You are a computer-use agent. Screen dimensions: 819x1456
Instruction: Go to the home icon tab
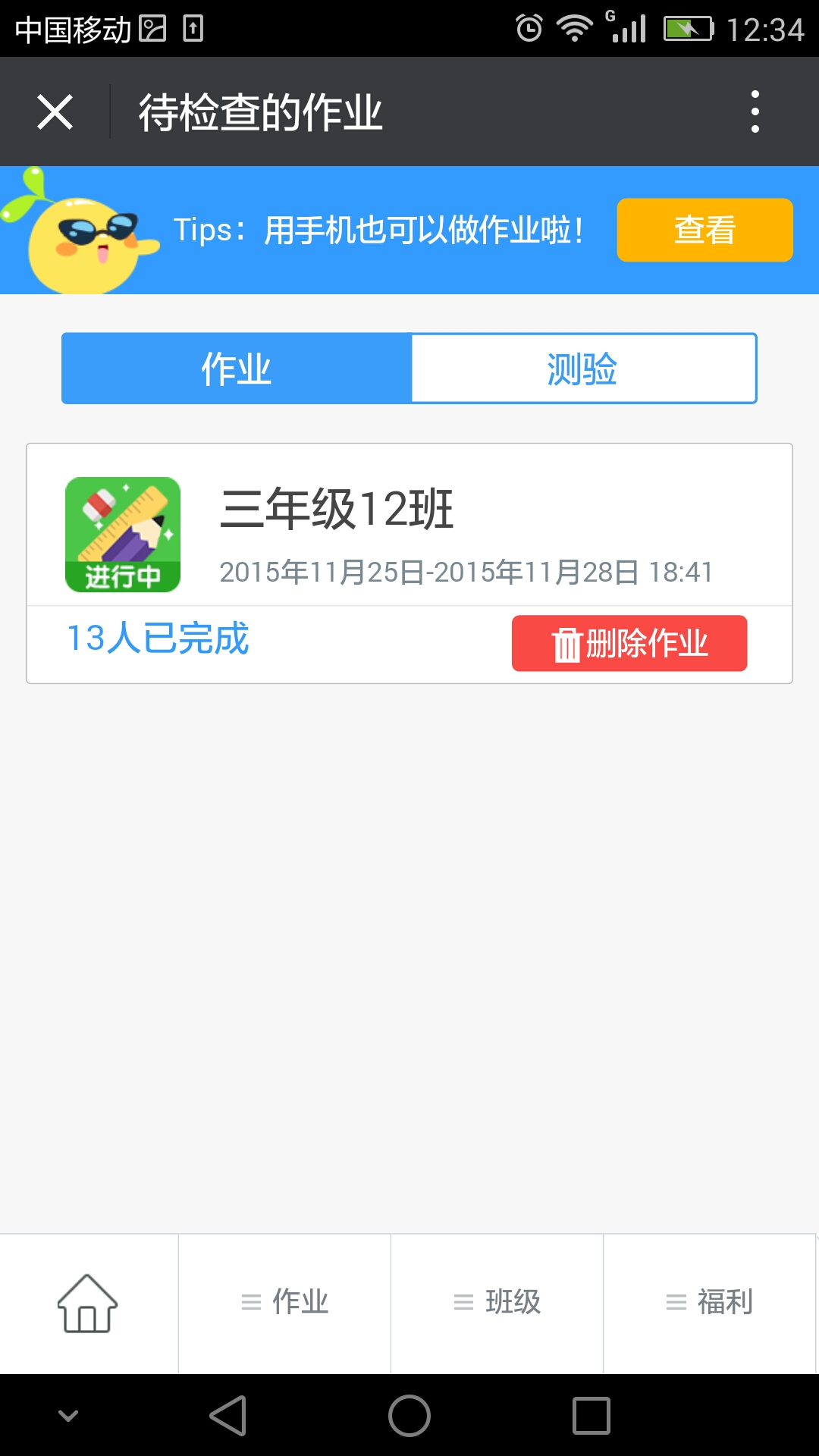click(88, 1303)
